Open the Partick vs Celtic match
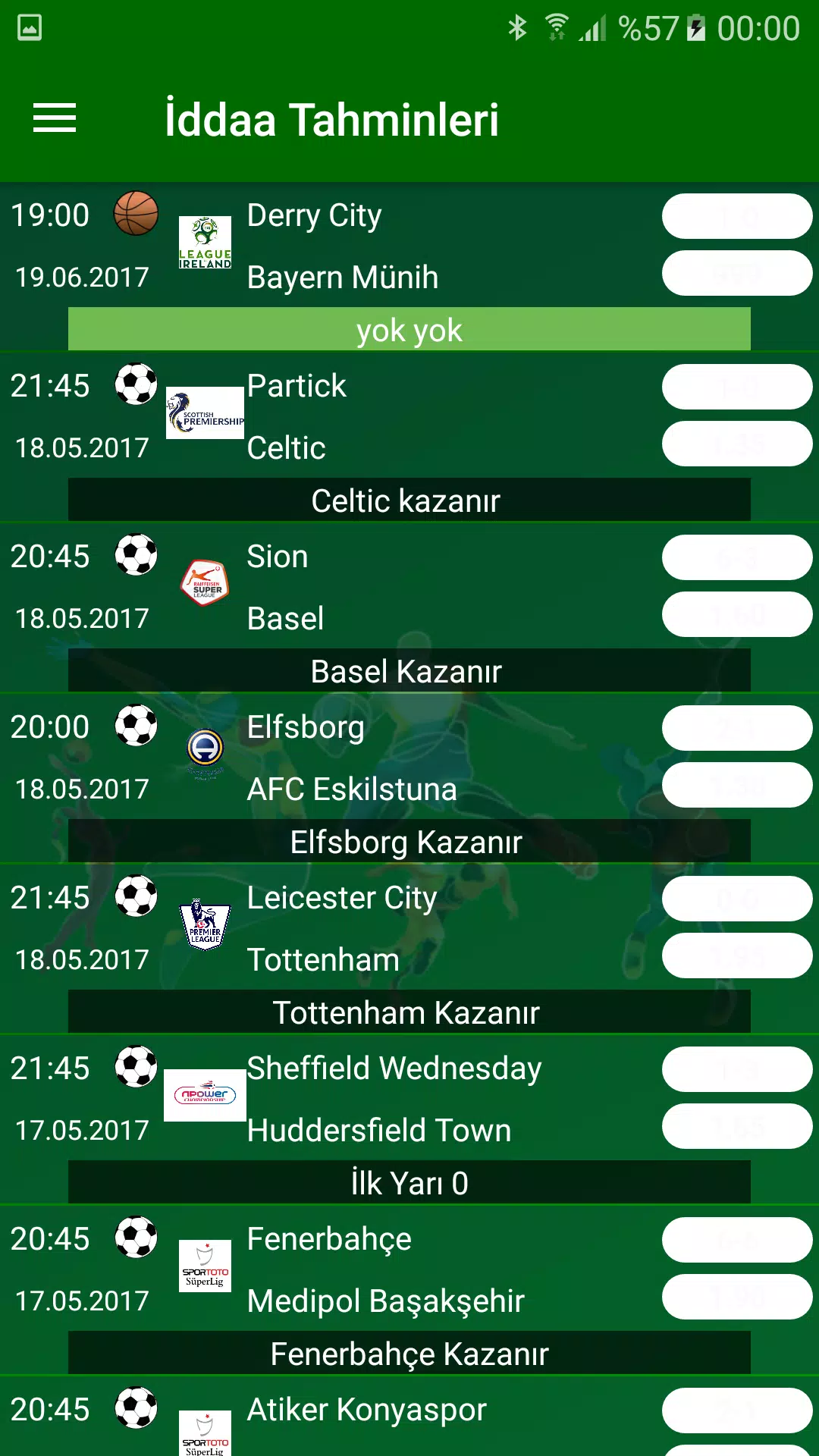819x1456 pixels. (x=409, y=417)
